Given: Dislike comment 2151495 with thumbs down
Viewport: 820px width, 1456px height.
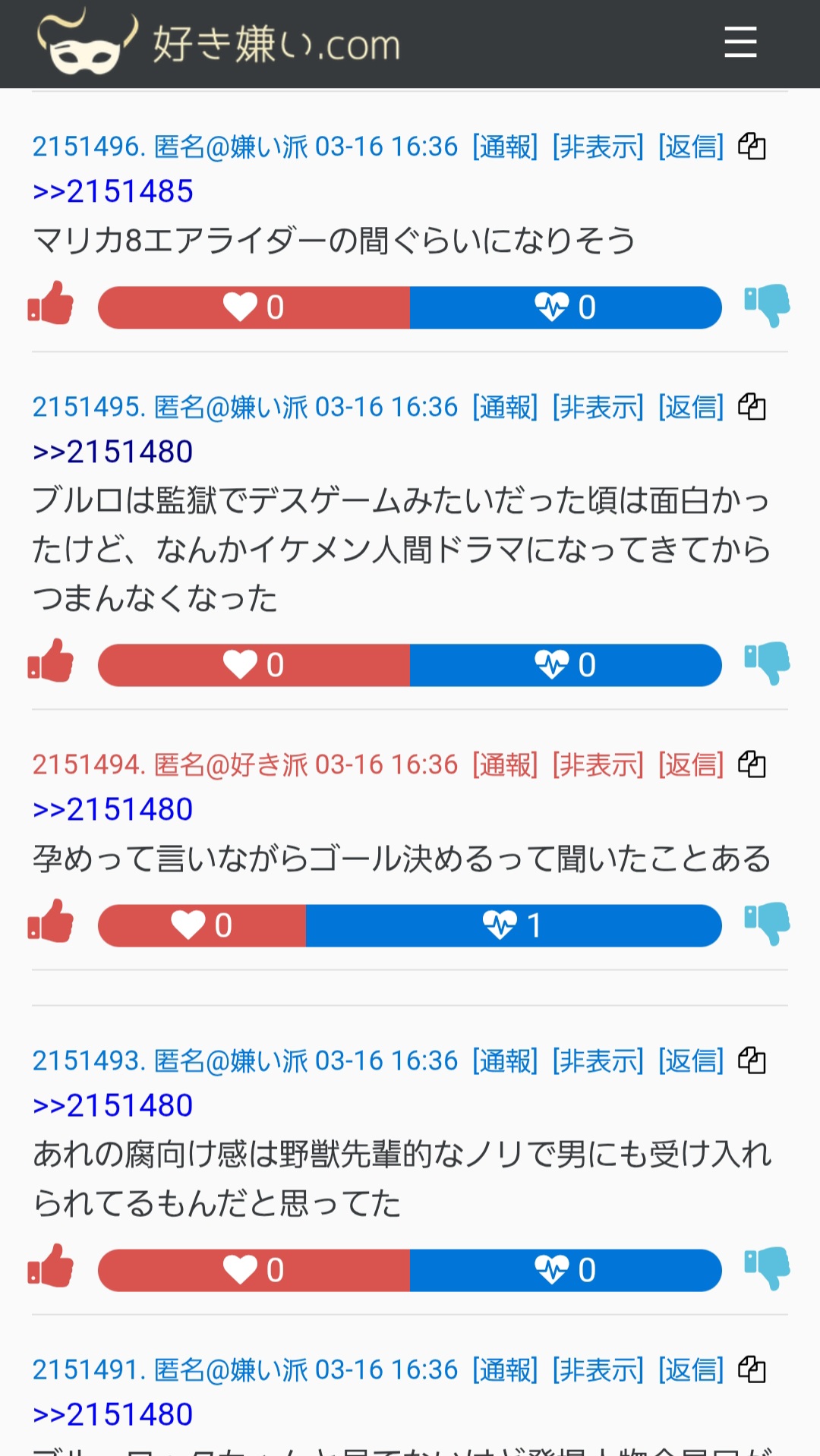Looking at the screenshot, I should (767, 663).
